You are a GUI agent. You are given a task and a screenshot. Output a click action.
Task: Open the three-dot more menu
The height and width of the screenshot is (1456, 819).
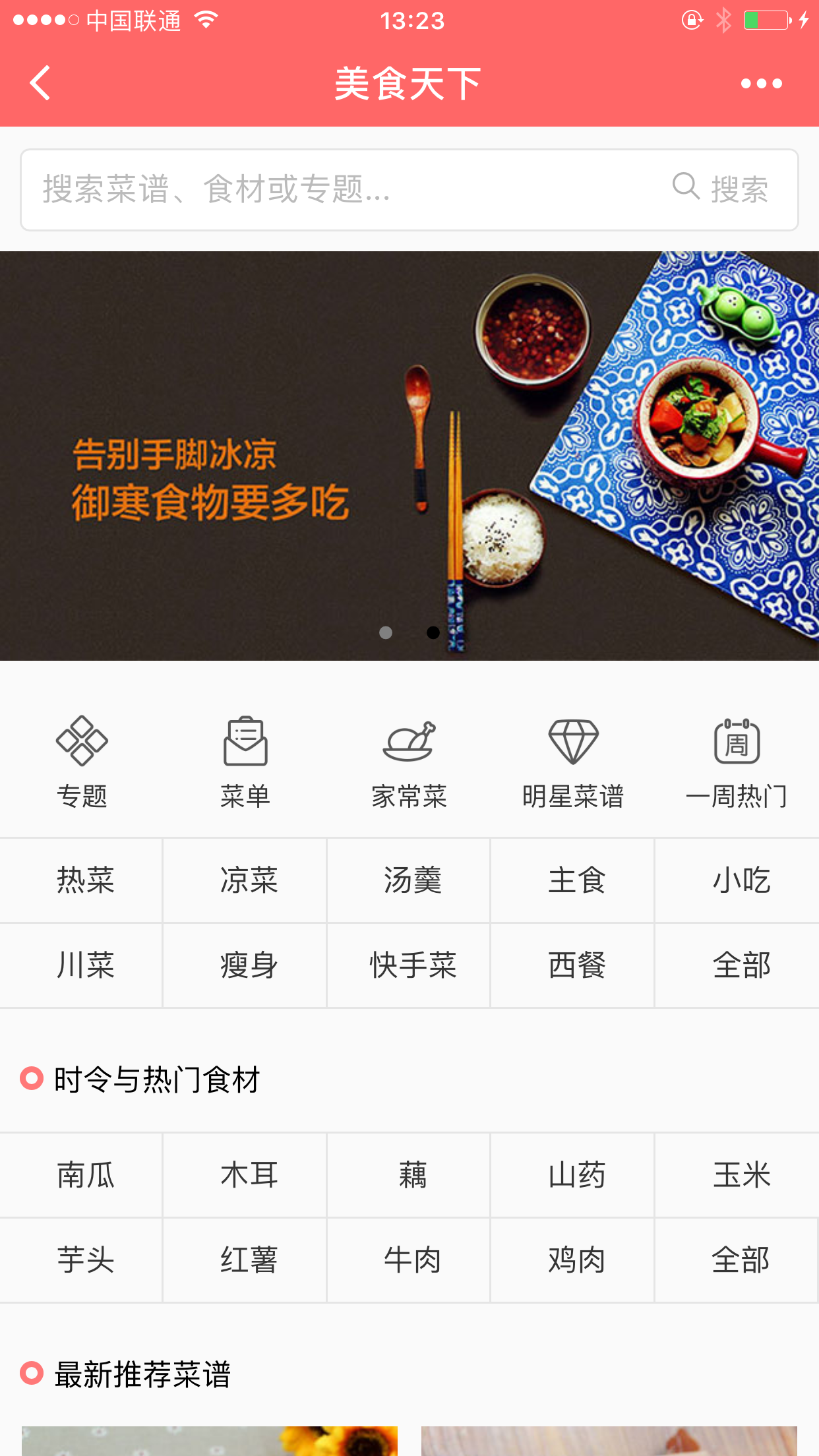click(761, 84)
